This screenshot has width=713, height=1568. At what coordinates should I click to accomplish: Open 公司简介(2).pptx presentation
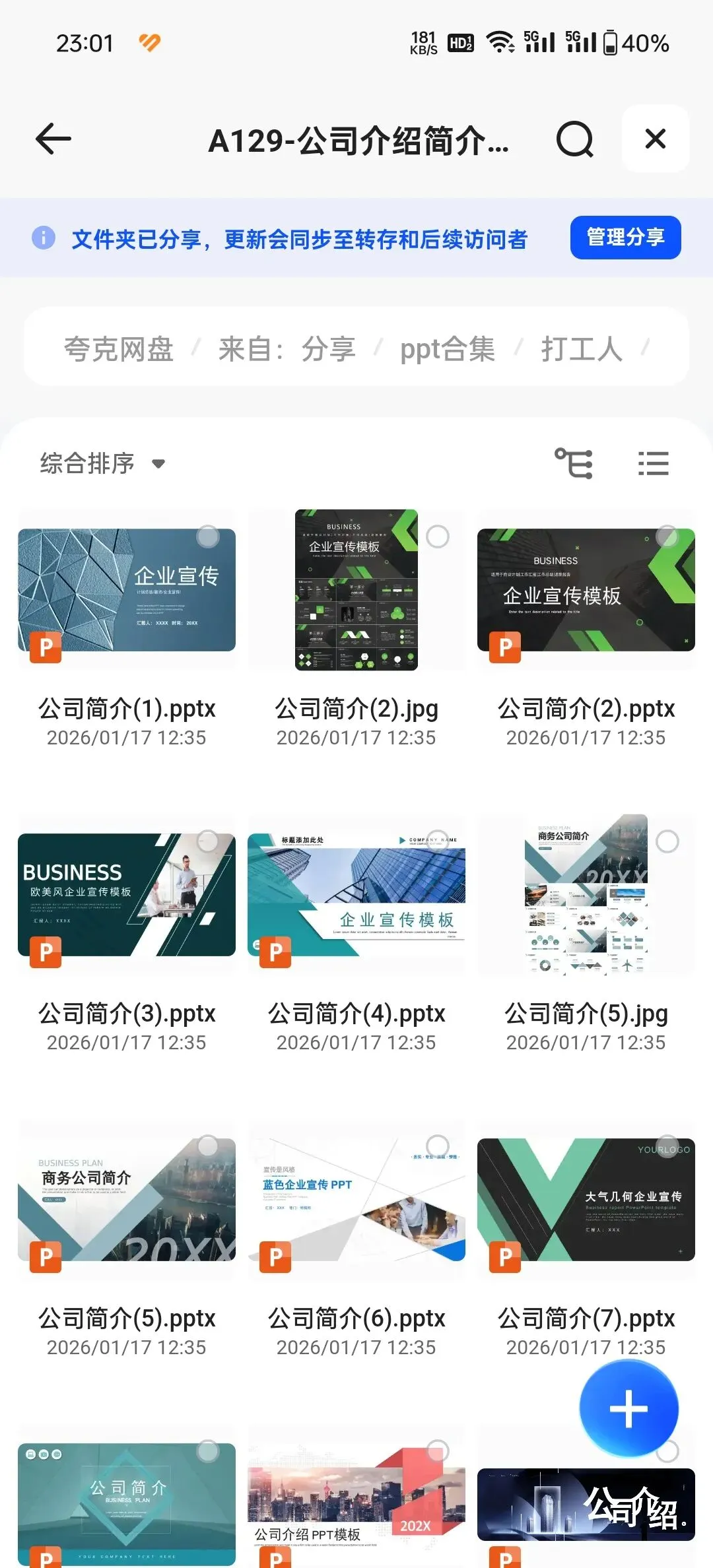[586, 591]
